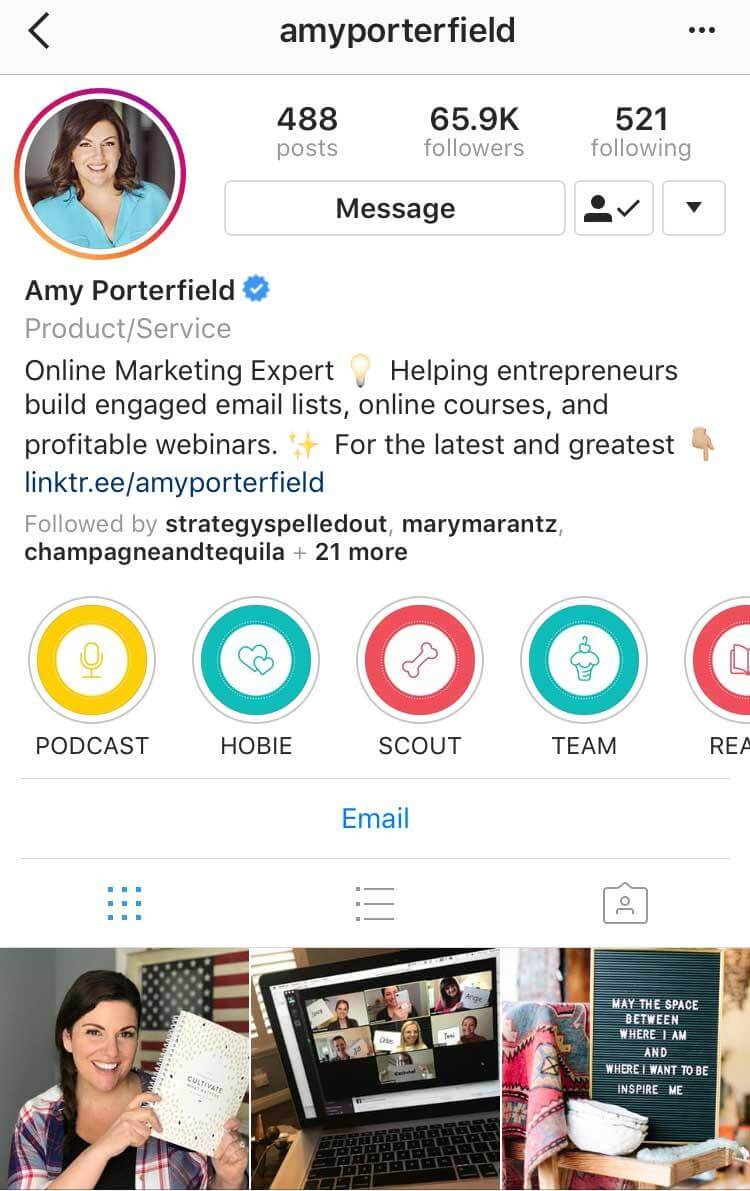
Task: Open the PODCAST story highlight
Action: [92, 660]
